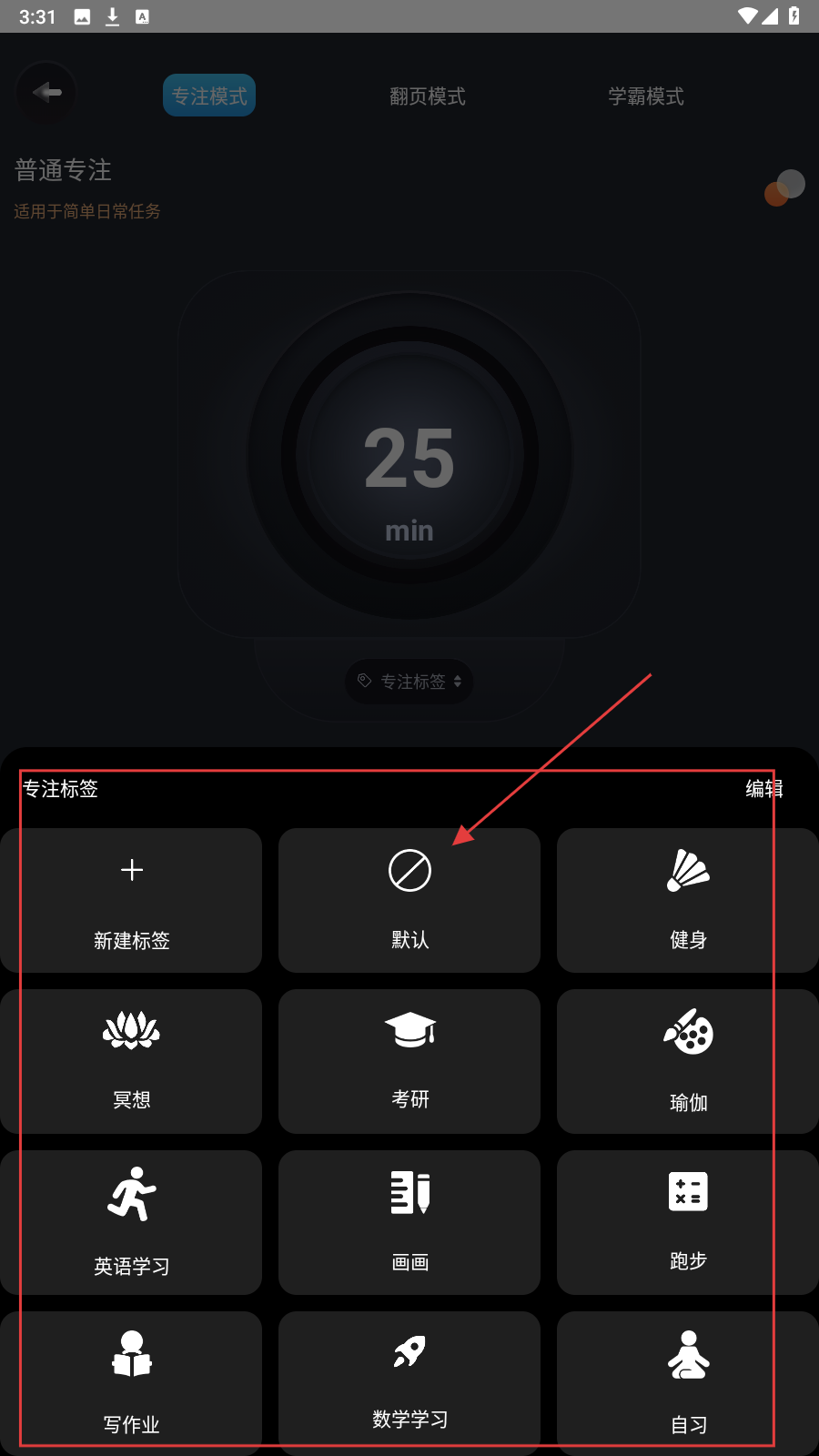Choose the 瑜伽 tag
The height and width of the screenshot is (1456, 819).
(688, 1061)
